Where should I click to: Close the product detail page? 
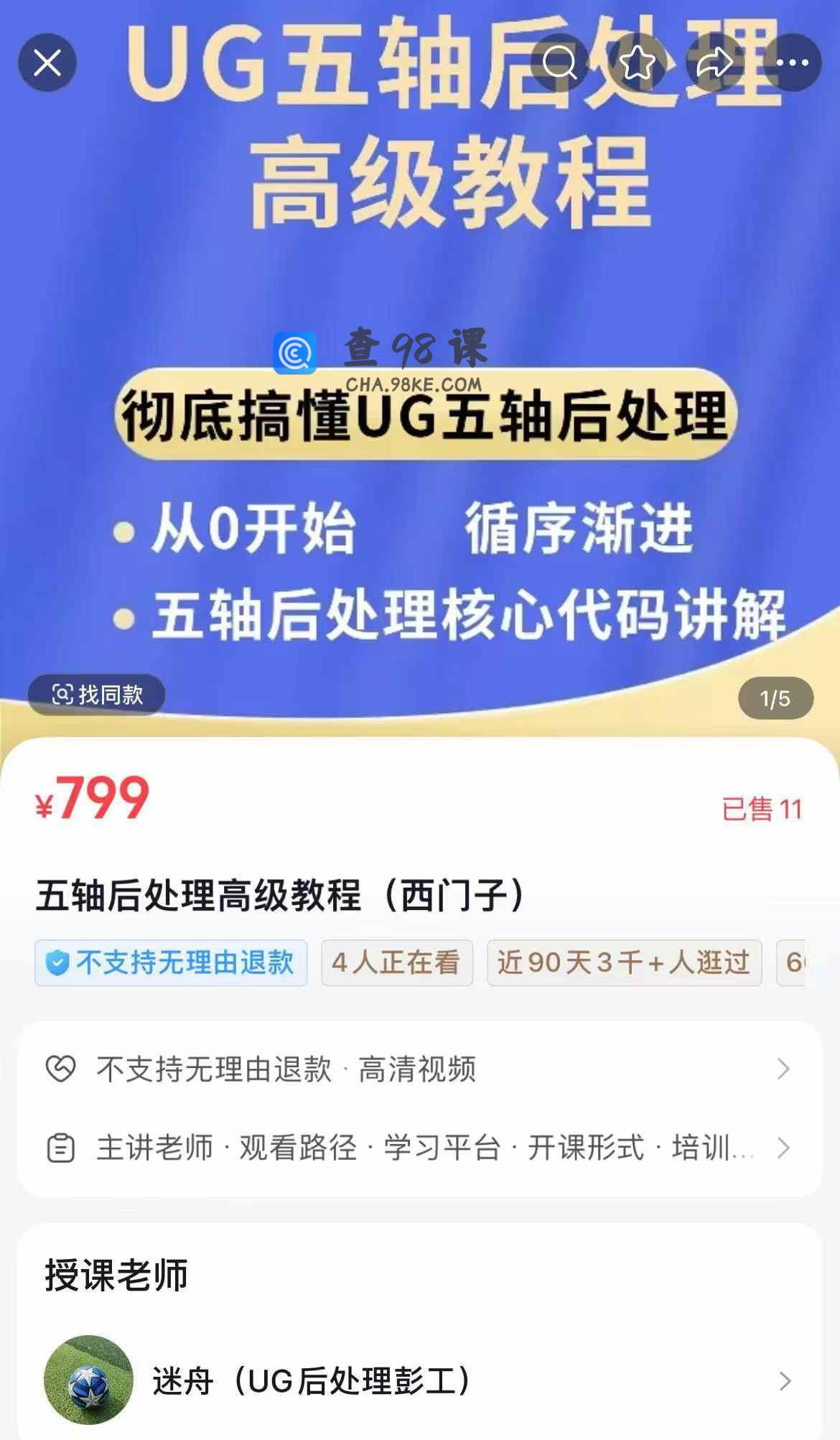pos(47,63)
